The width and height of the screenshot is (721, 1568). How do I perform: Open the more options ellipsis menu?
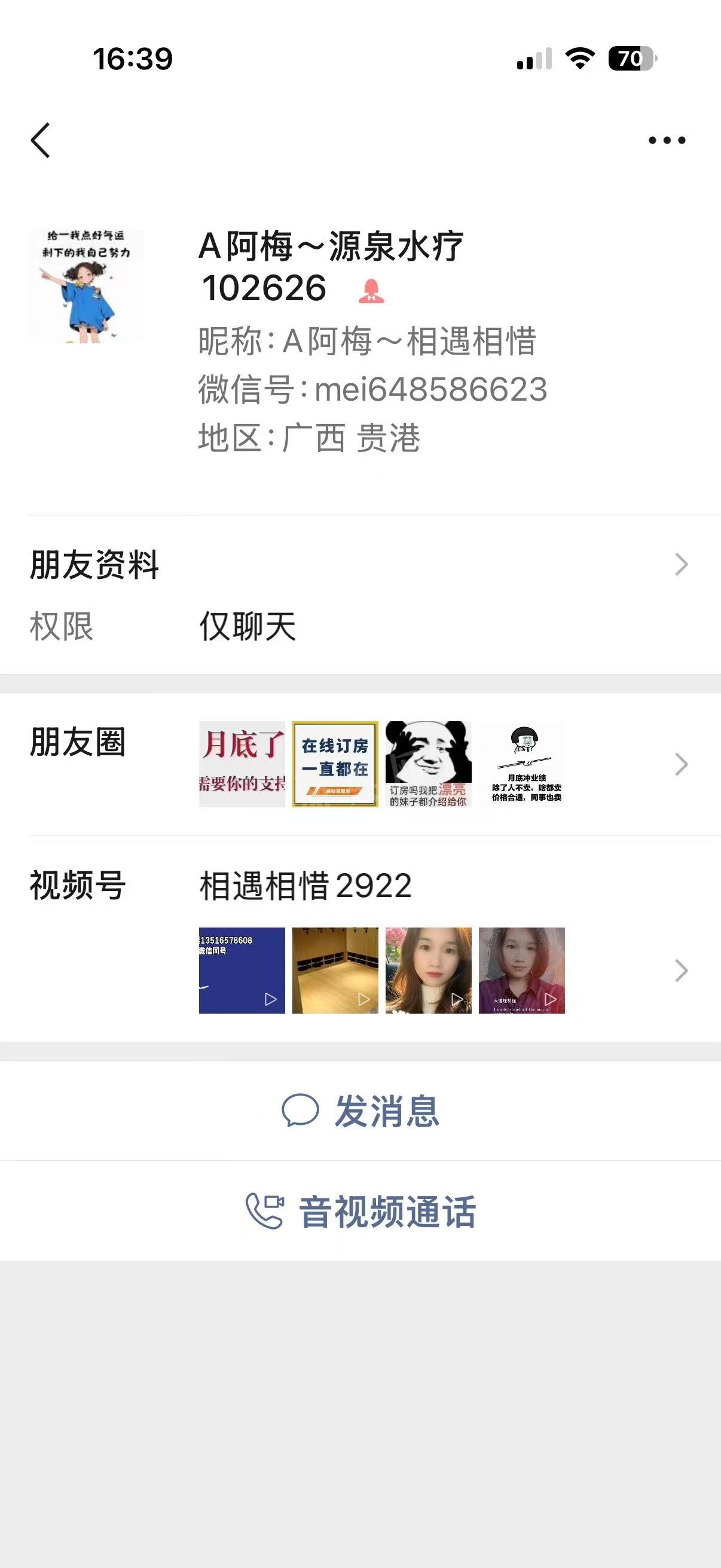point(662,139)
